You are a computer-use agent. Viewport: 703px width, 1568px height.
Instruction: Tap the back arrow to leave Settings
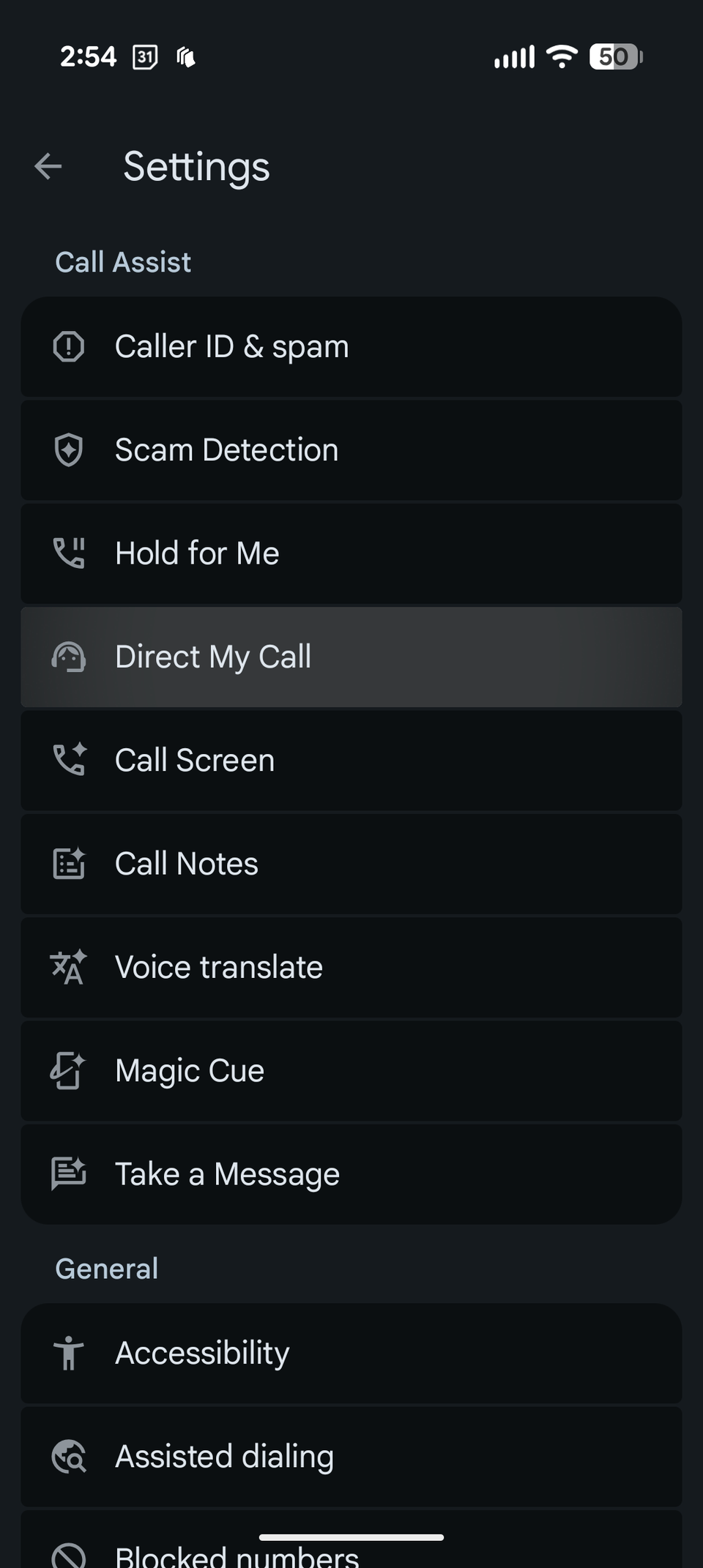(x=47, y=167)
